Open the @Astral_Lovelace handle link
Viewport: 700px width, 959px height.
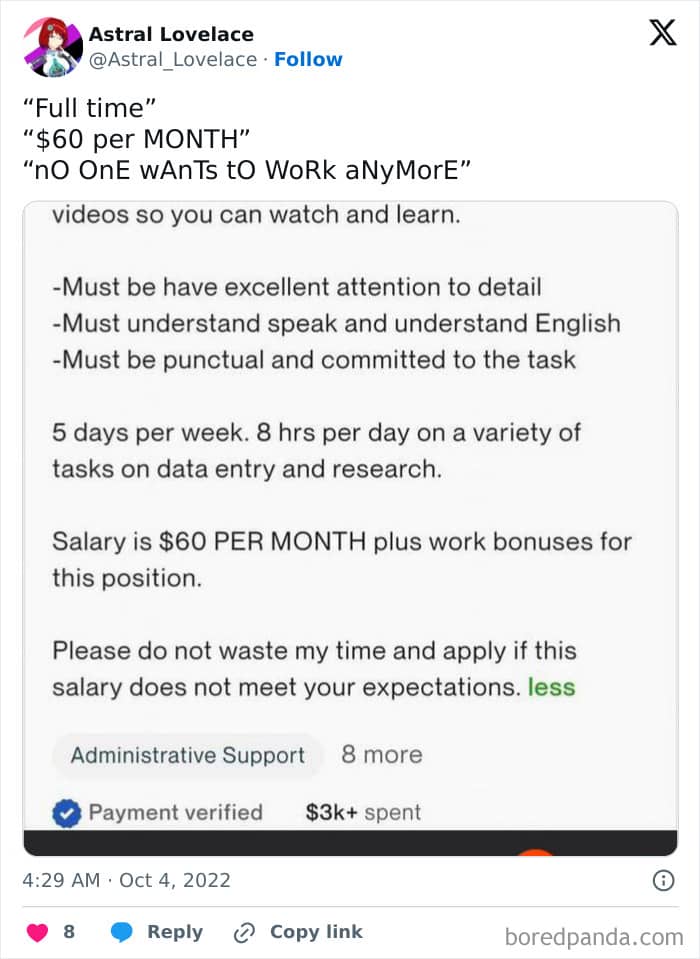(173, 59)
